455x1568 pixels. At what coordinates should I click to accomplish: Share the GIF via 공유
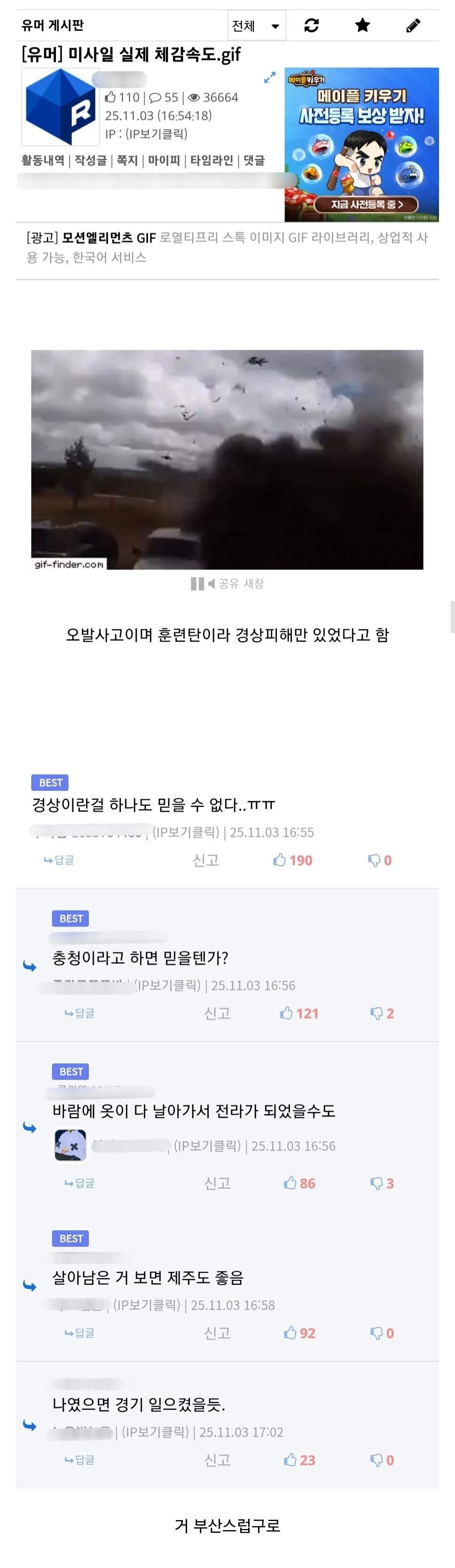228,584
